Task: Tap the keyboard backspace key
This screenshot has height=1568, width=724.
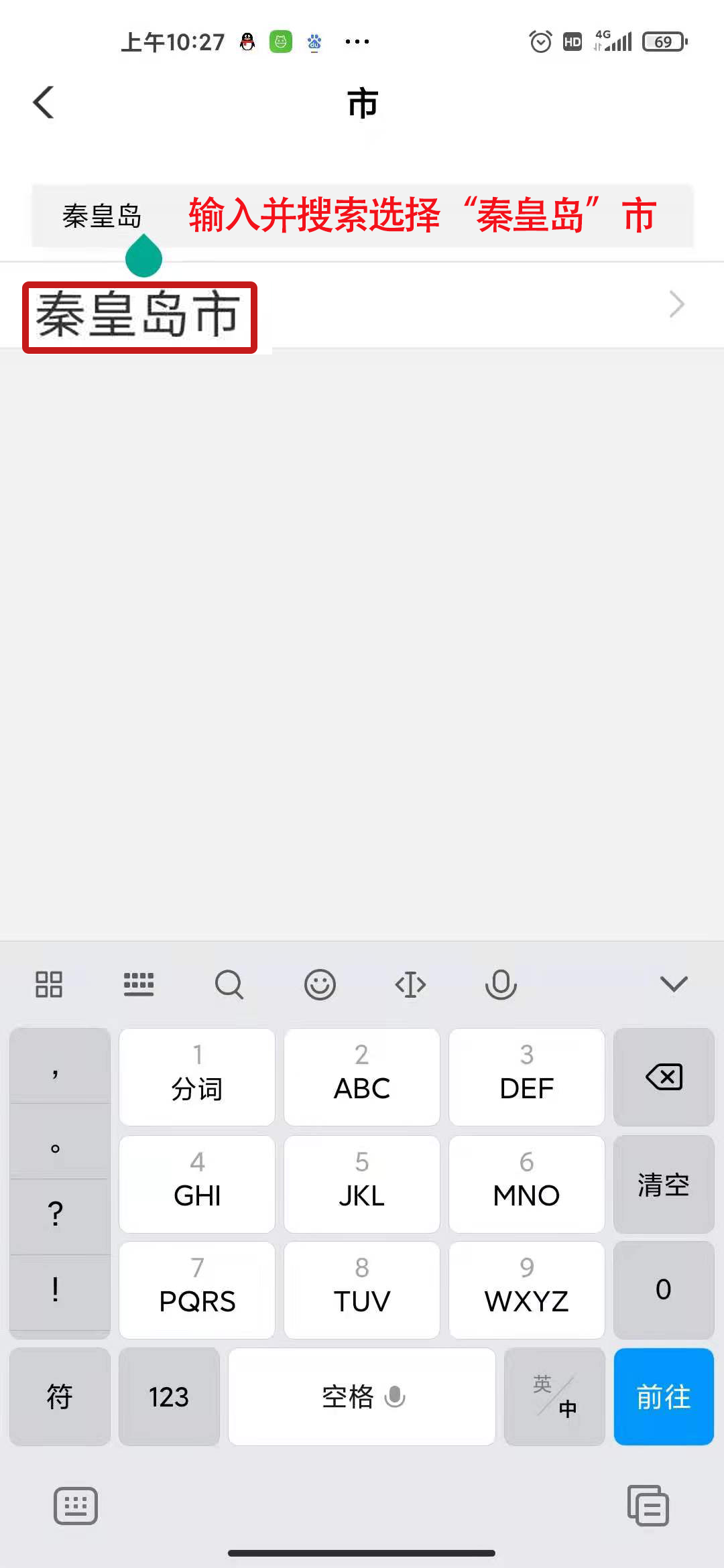Action: coord(664,1077)
